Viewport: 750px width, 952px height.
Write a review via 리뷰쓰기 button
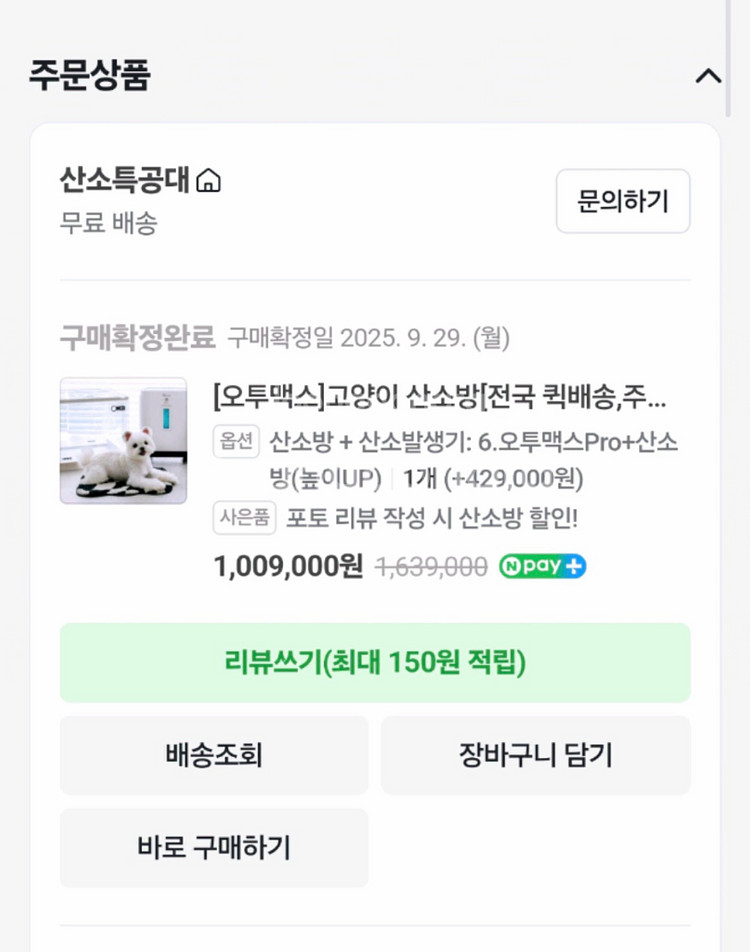(375, 662)
